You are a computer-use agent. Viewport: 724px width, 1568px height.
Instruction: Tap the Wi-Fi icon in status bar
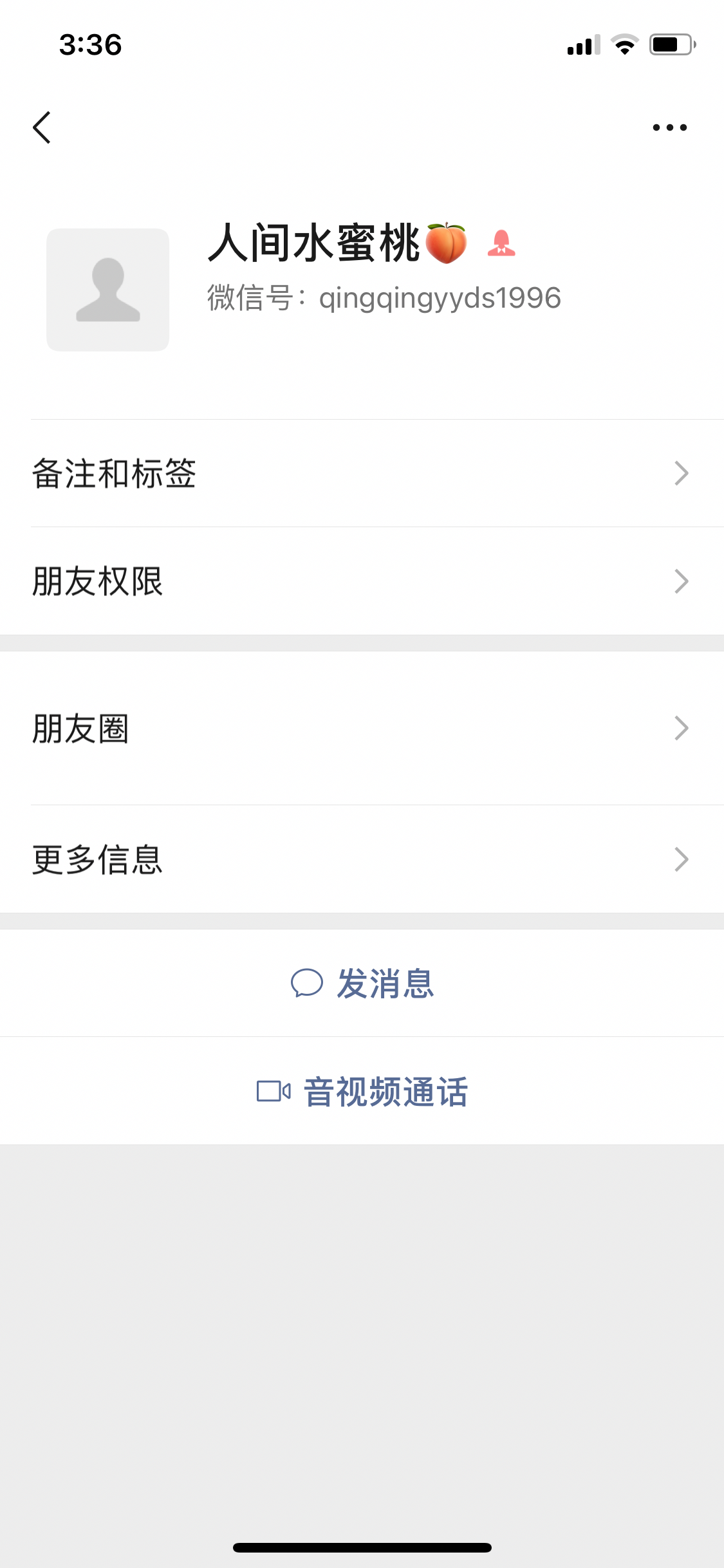(622, 45)
